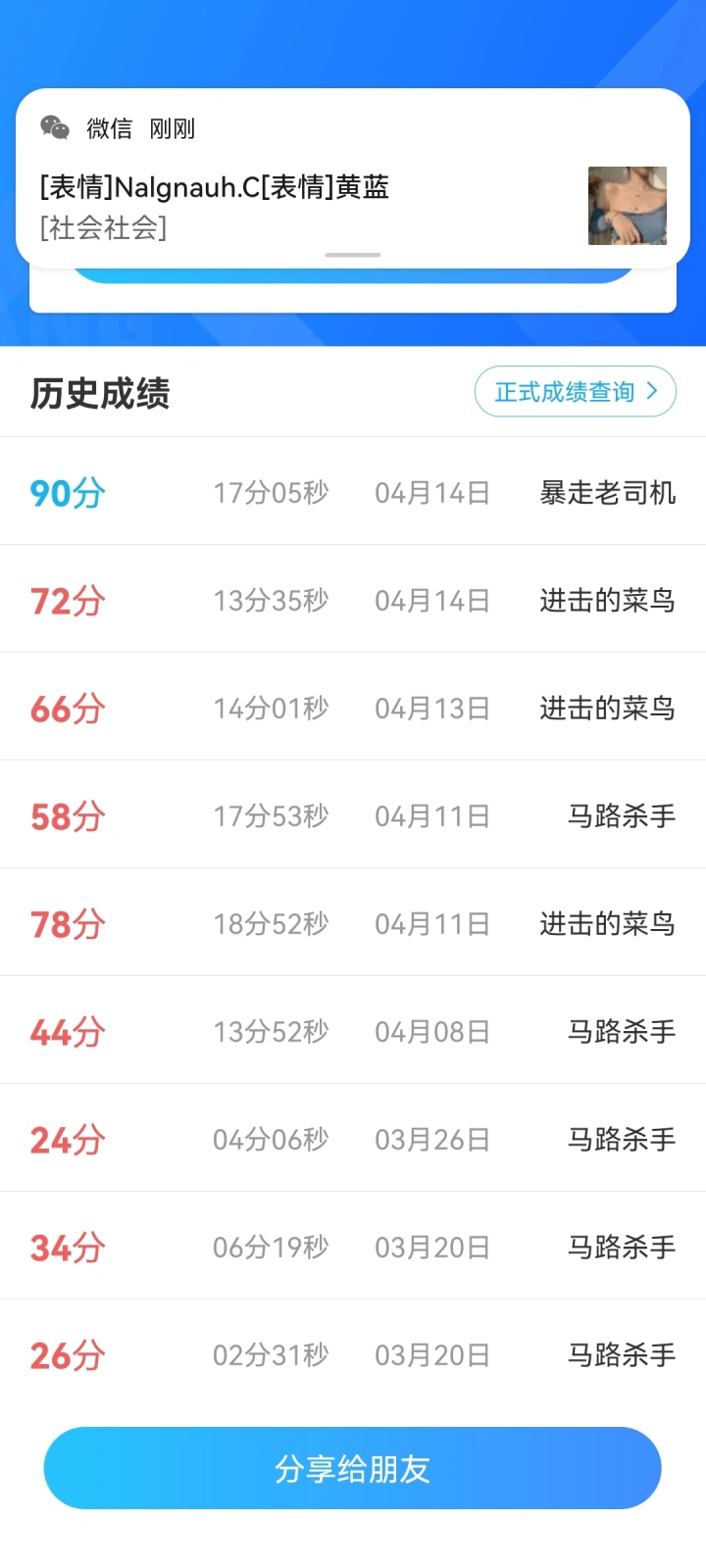Open 正式成绩查询 official score lookup
Screen dimensions: 706x1568
[x=576, y=392]
